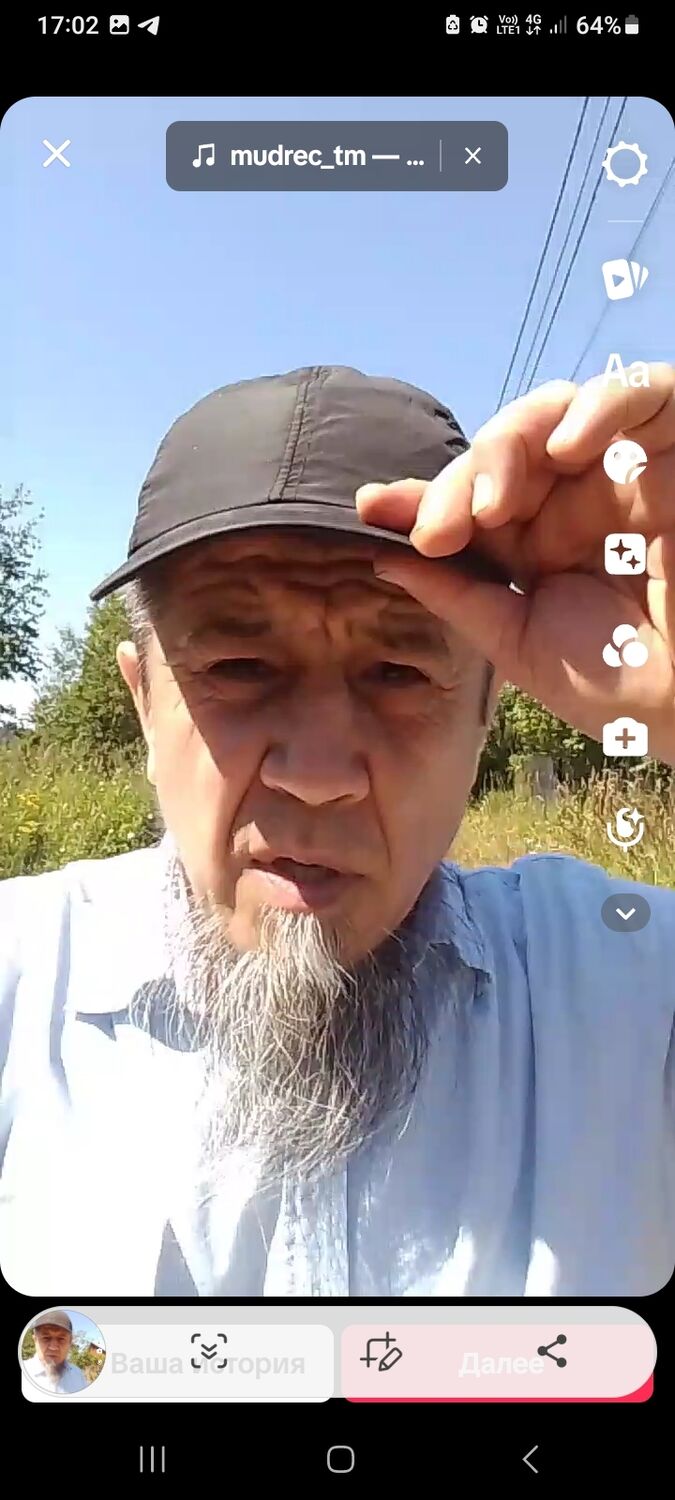
Task: Expand more editing tools with the chevron
Action: click(626, 913)
